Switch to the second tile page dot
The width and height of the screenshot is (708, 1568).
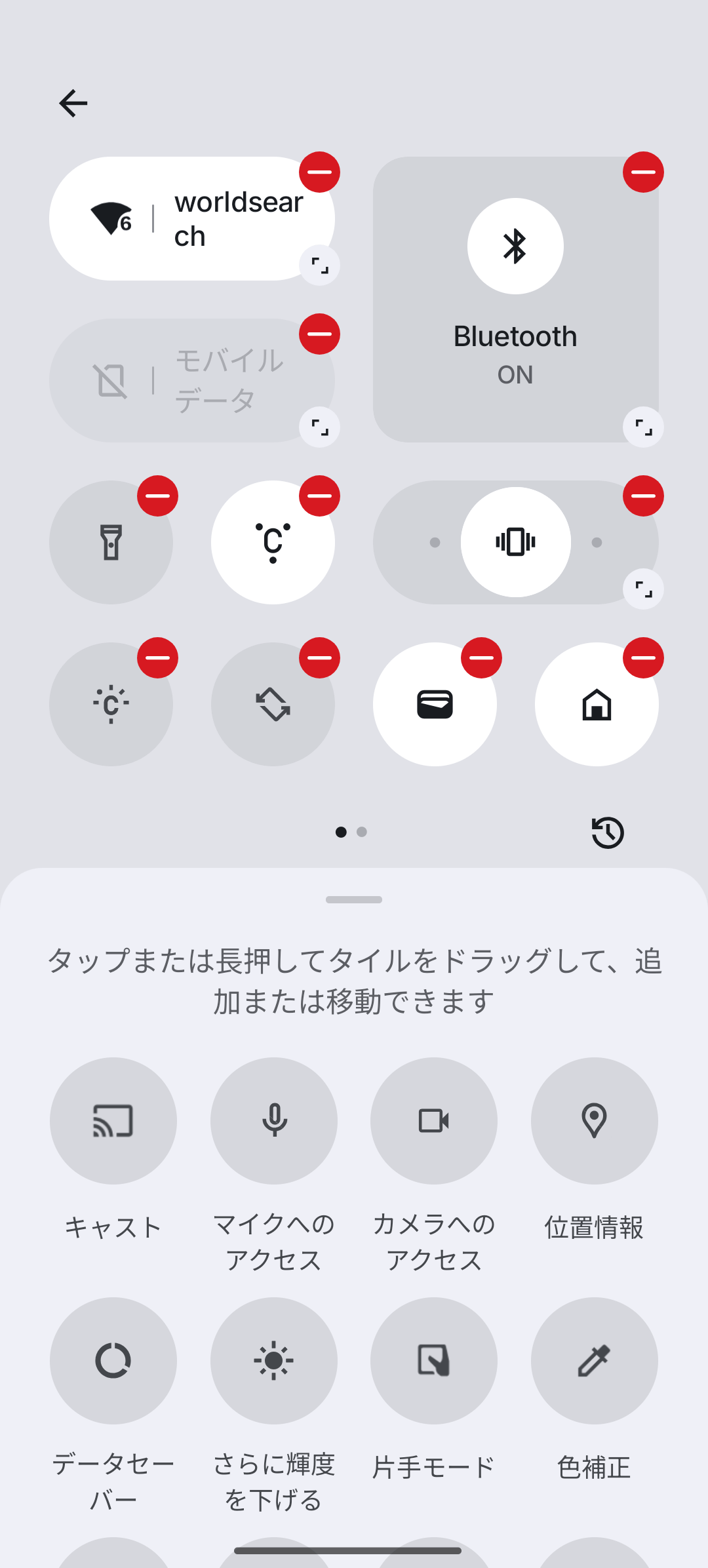click(363, 831)
